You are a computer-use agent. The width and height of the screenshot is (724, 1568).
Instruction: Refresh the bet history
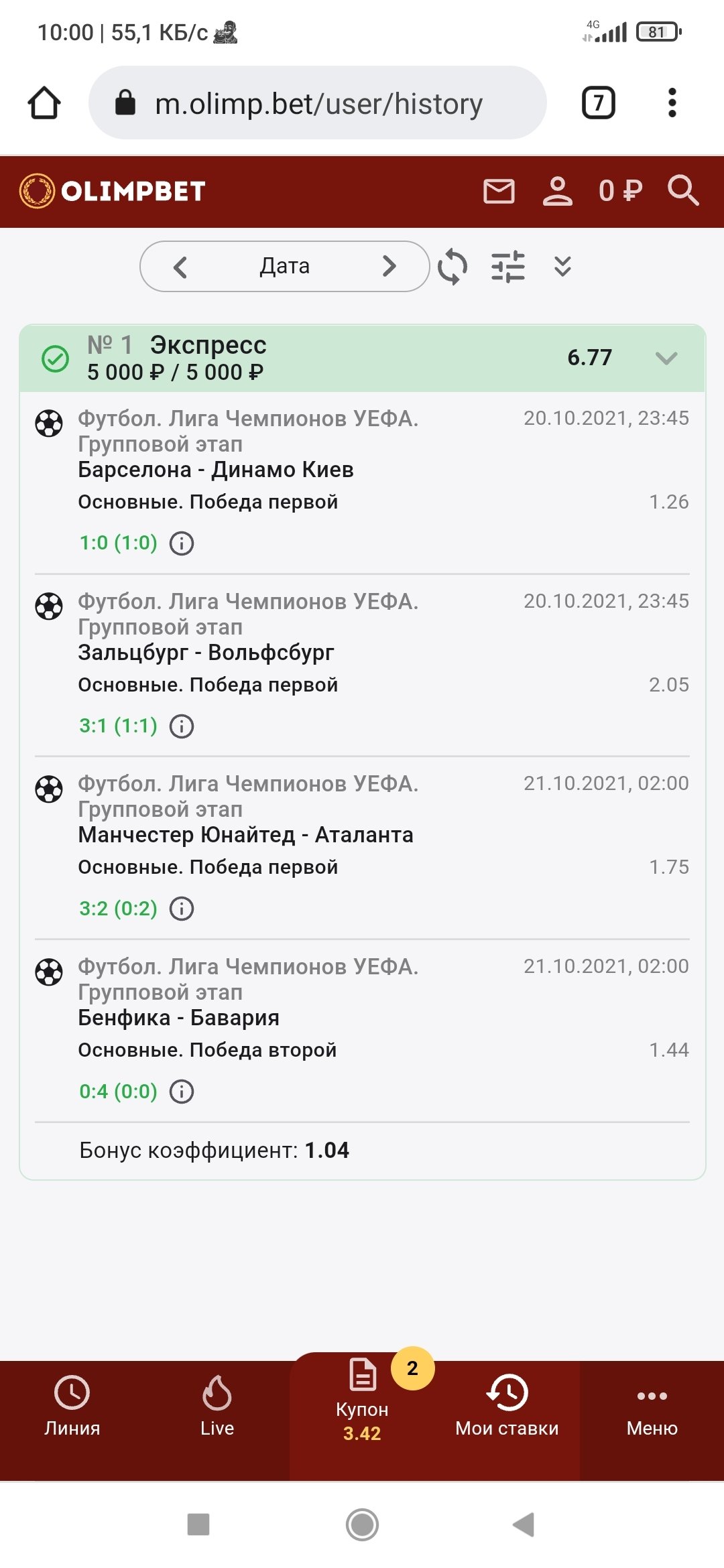(452, 267)
